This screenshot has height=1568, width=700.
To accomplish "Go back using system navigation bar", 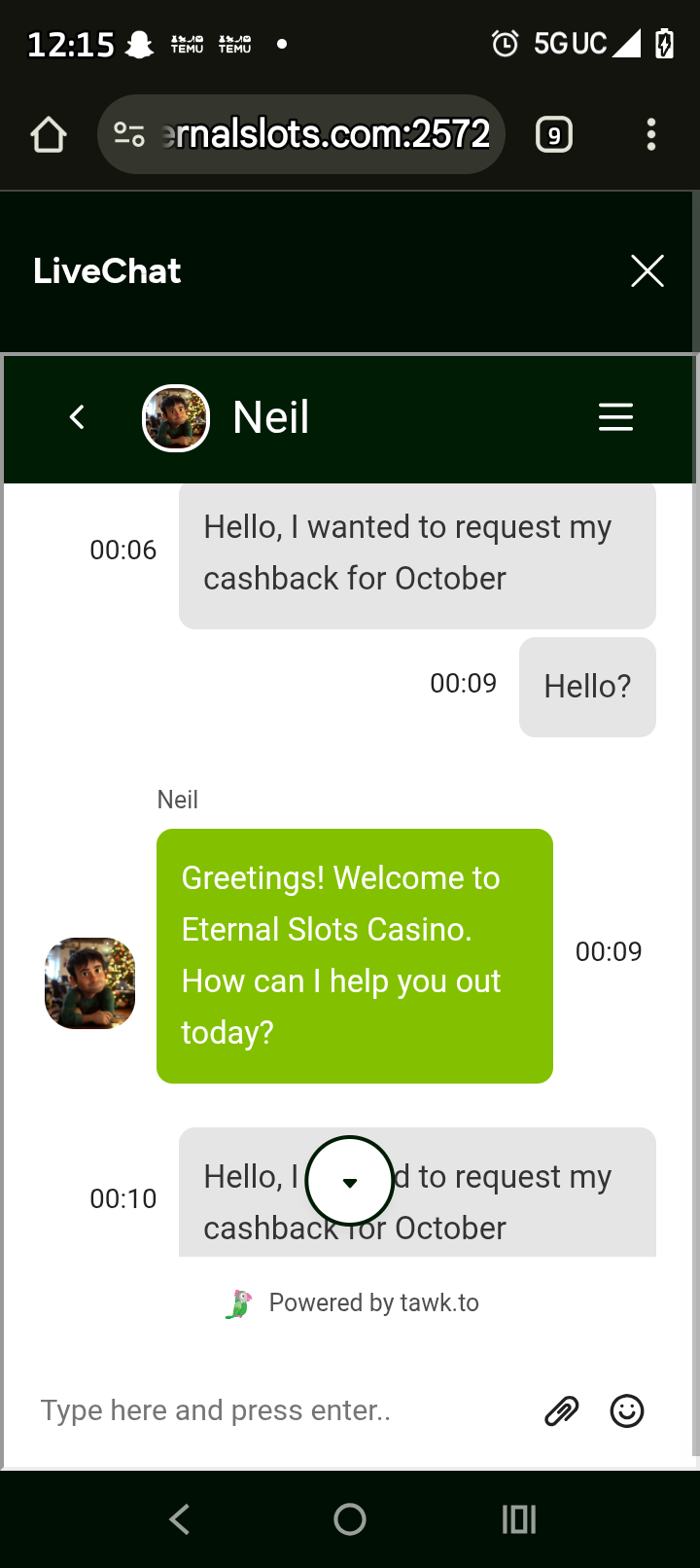I will [180, 1519].
